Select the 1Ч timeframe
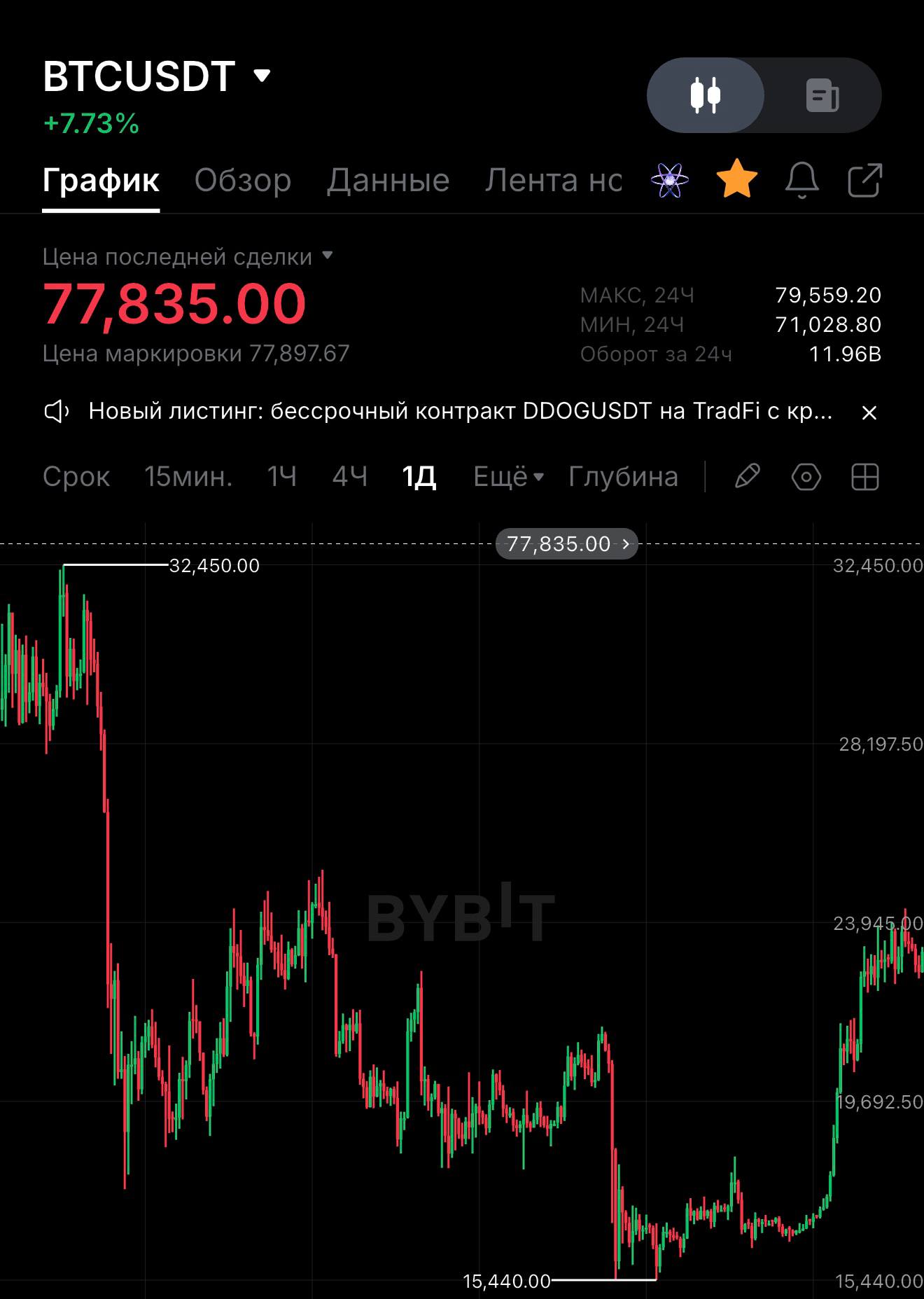 click(282, 477)
